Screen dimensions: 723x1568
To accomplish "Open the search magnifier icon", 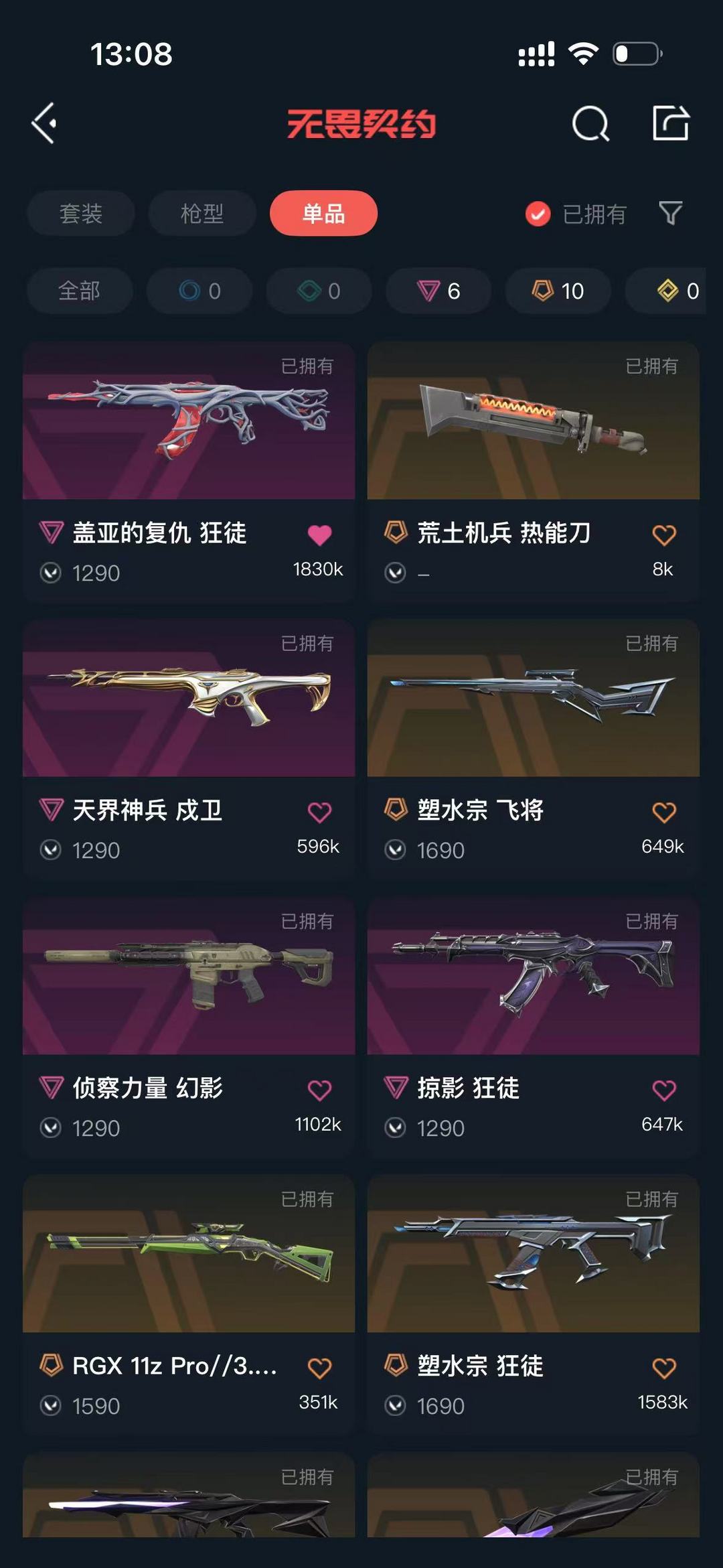I will [x=590, y=123].
